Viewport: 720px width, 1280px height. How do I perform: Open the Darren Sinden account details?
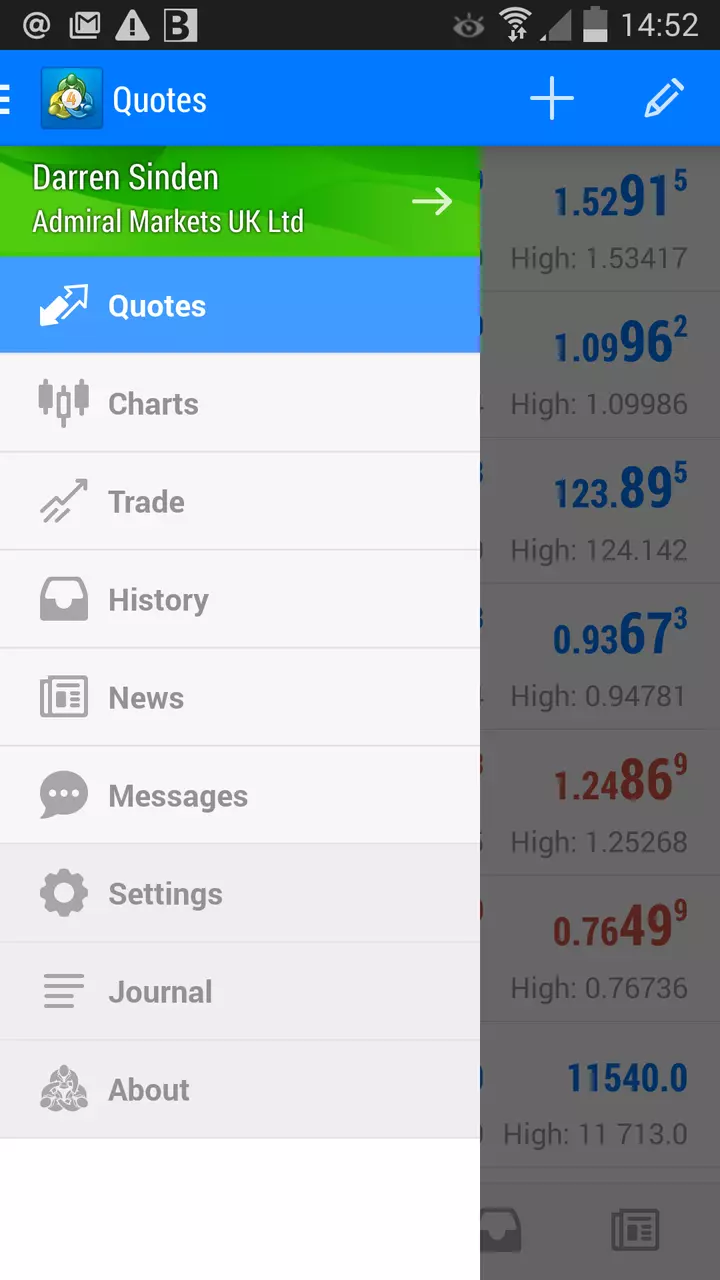point(240,201)
